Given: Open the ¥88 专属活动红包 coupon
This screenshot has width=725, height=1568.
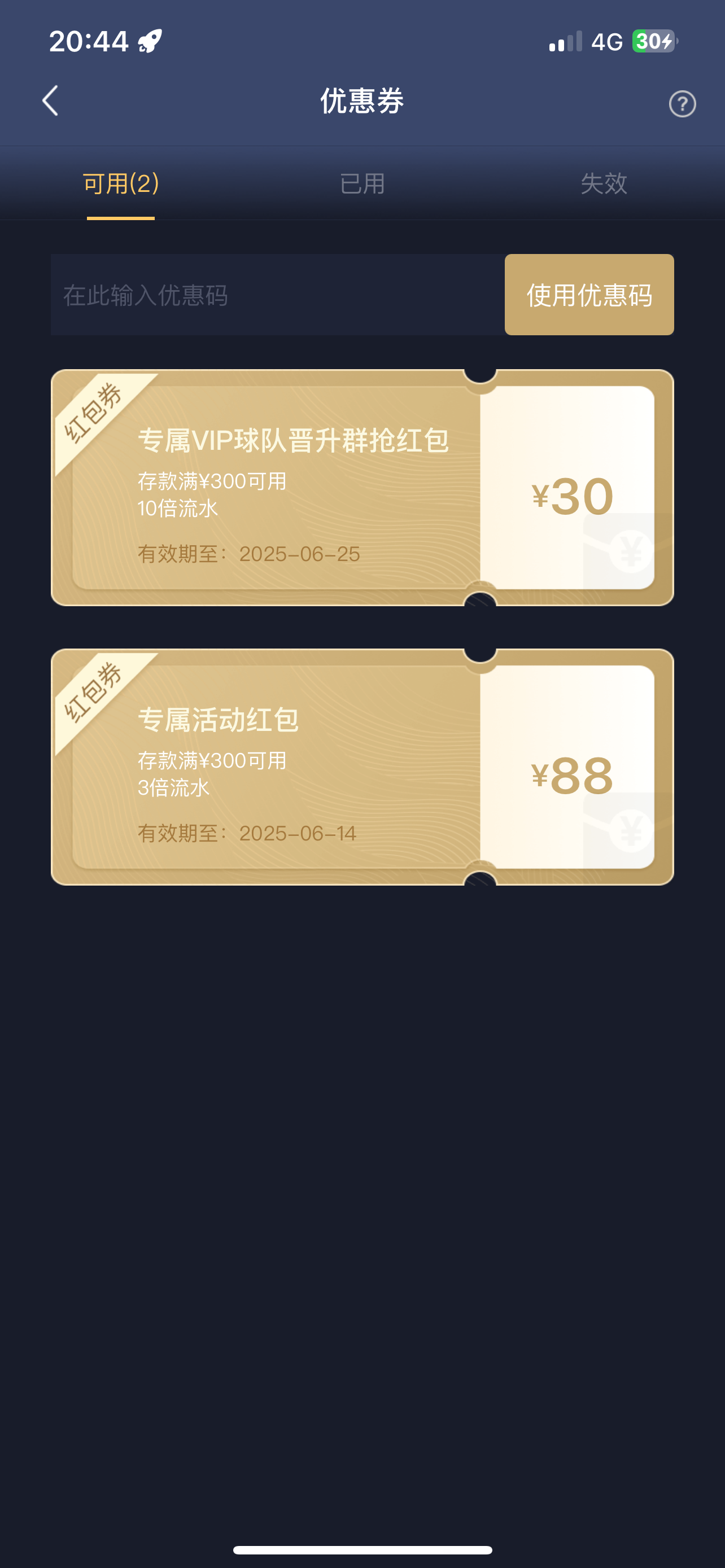Looking at the screenshot, I should tap(361, 767).
